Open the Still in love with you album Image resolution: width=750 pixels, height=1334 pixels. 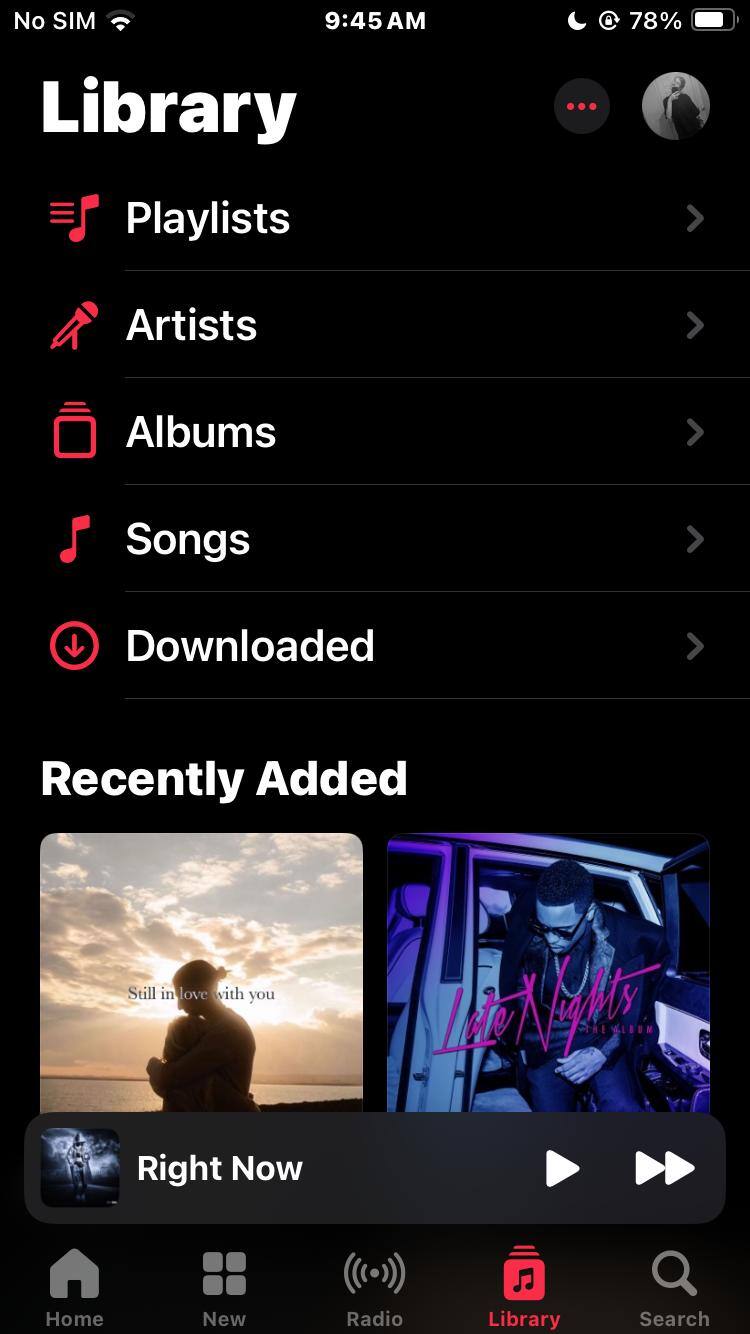coord(201,970)
